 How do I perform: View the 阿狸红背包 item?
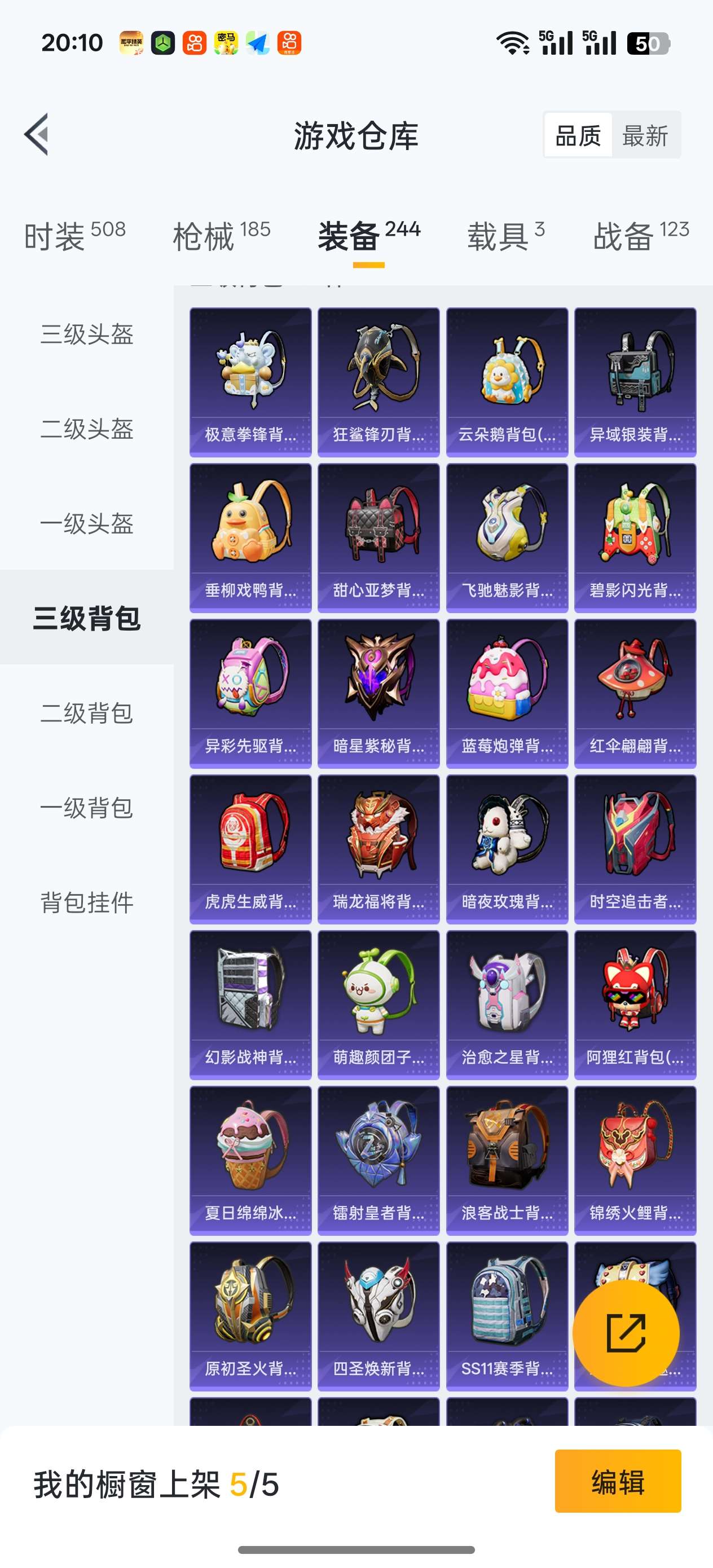635,1005
